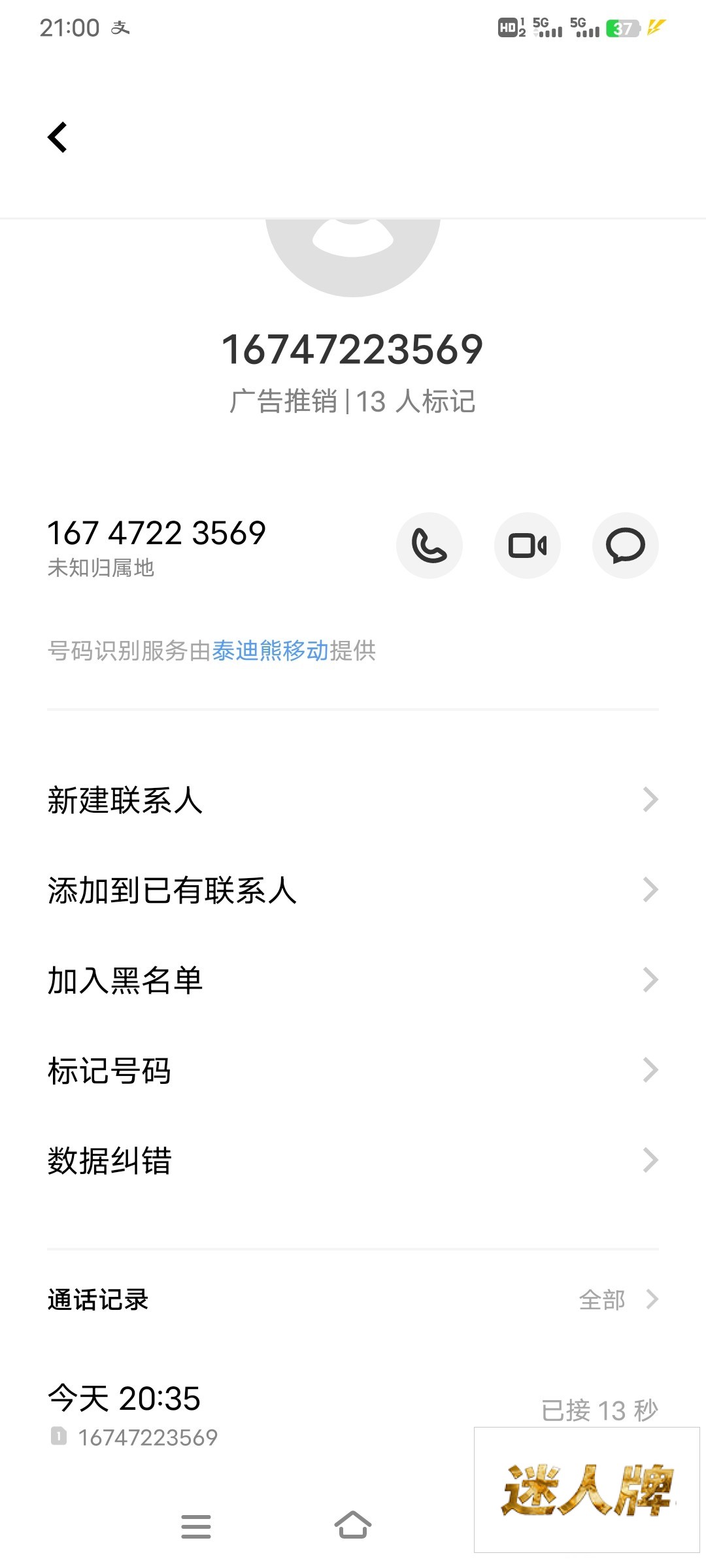Select 添加到已有联系人

click(x=353, y=890)
